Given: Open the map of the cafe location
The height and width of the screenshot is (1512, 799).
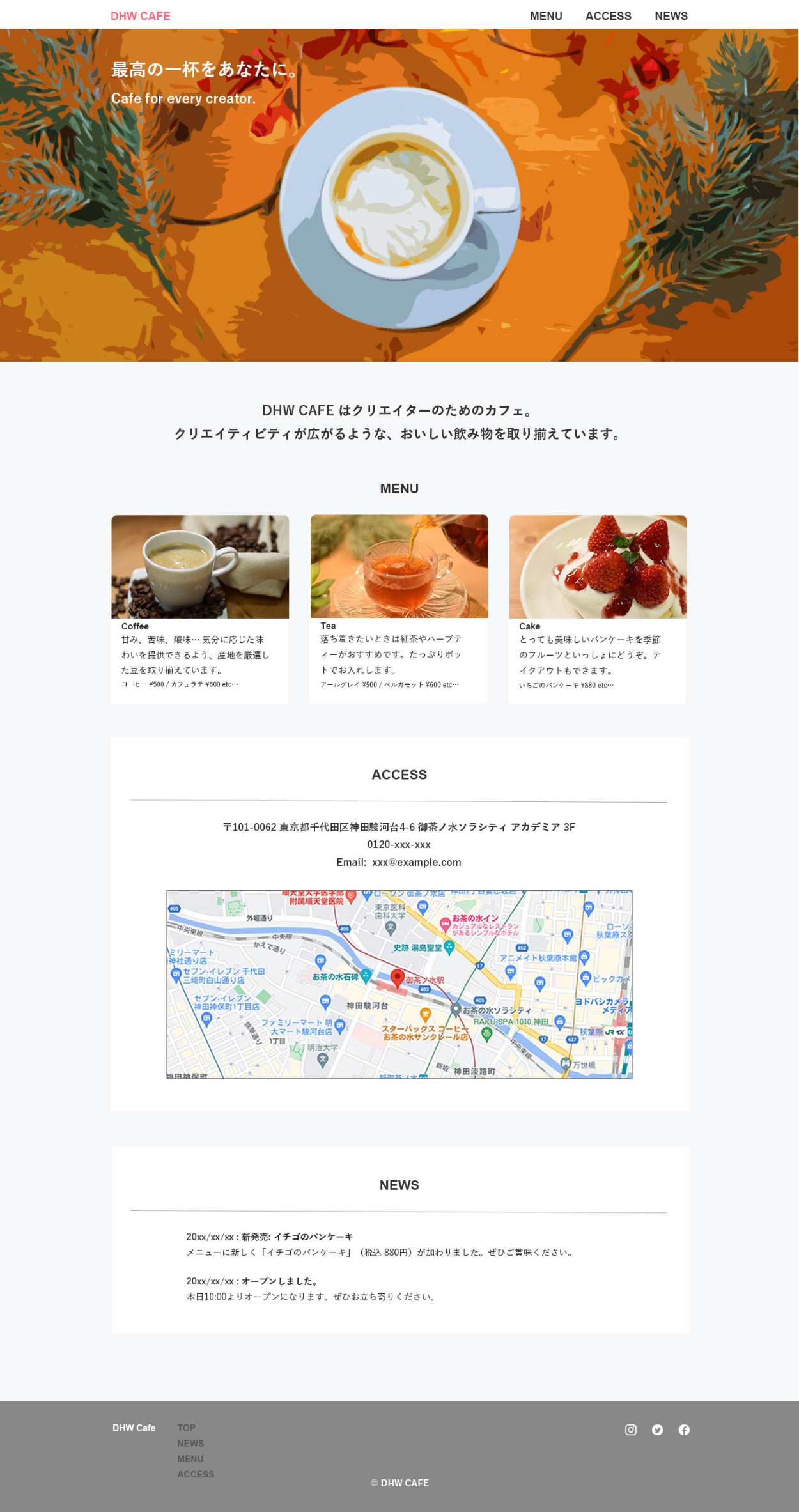Looking at the screenshot, I should tap(399, 984).
